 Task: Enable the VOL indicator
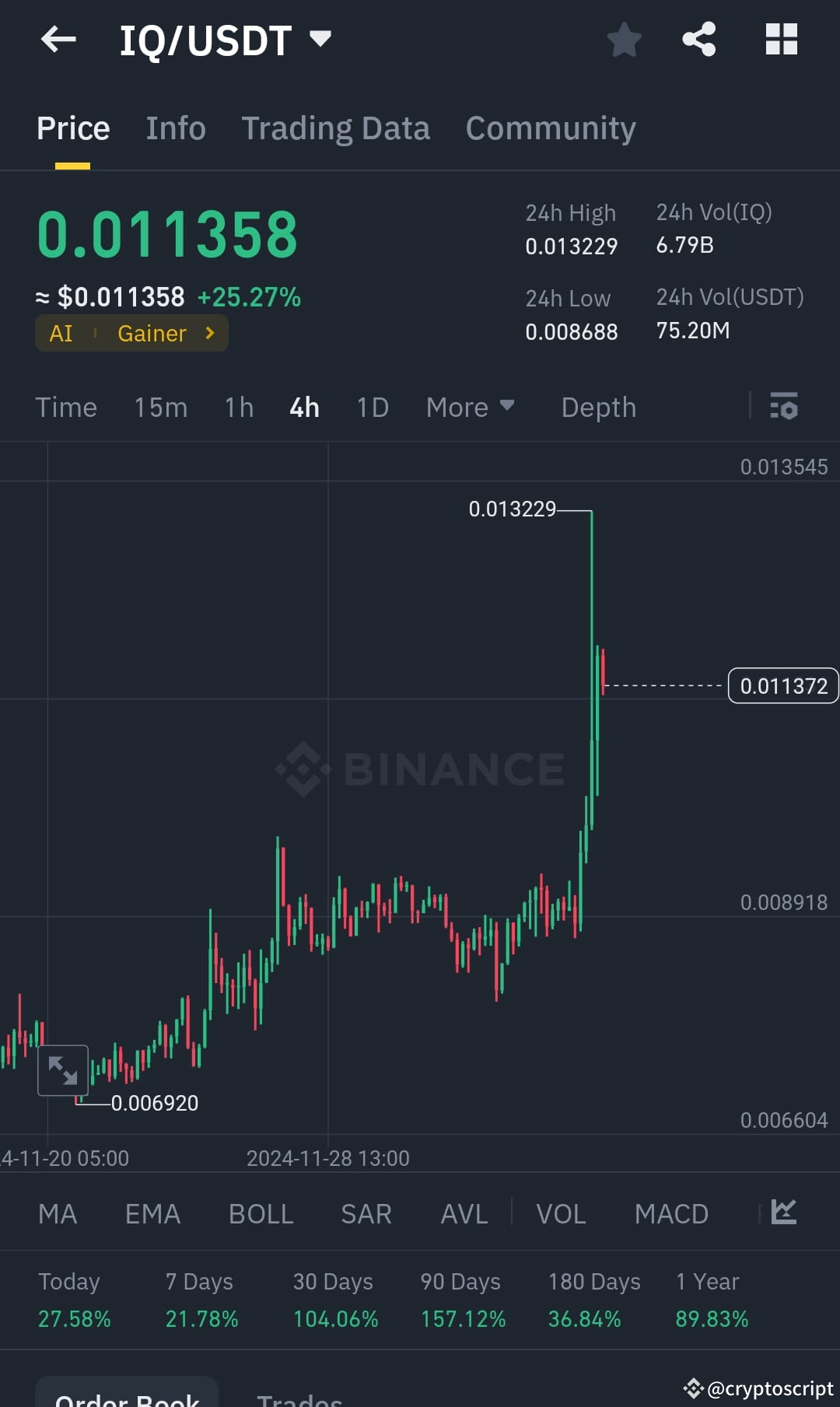pos(561,1213)
